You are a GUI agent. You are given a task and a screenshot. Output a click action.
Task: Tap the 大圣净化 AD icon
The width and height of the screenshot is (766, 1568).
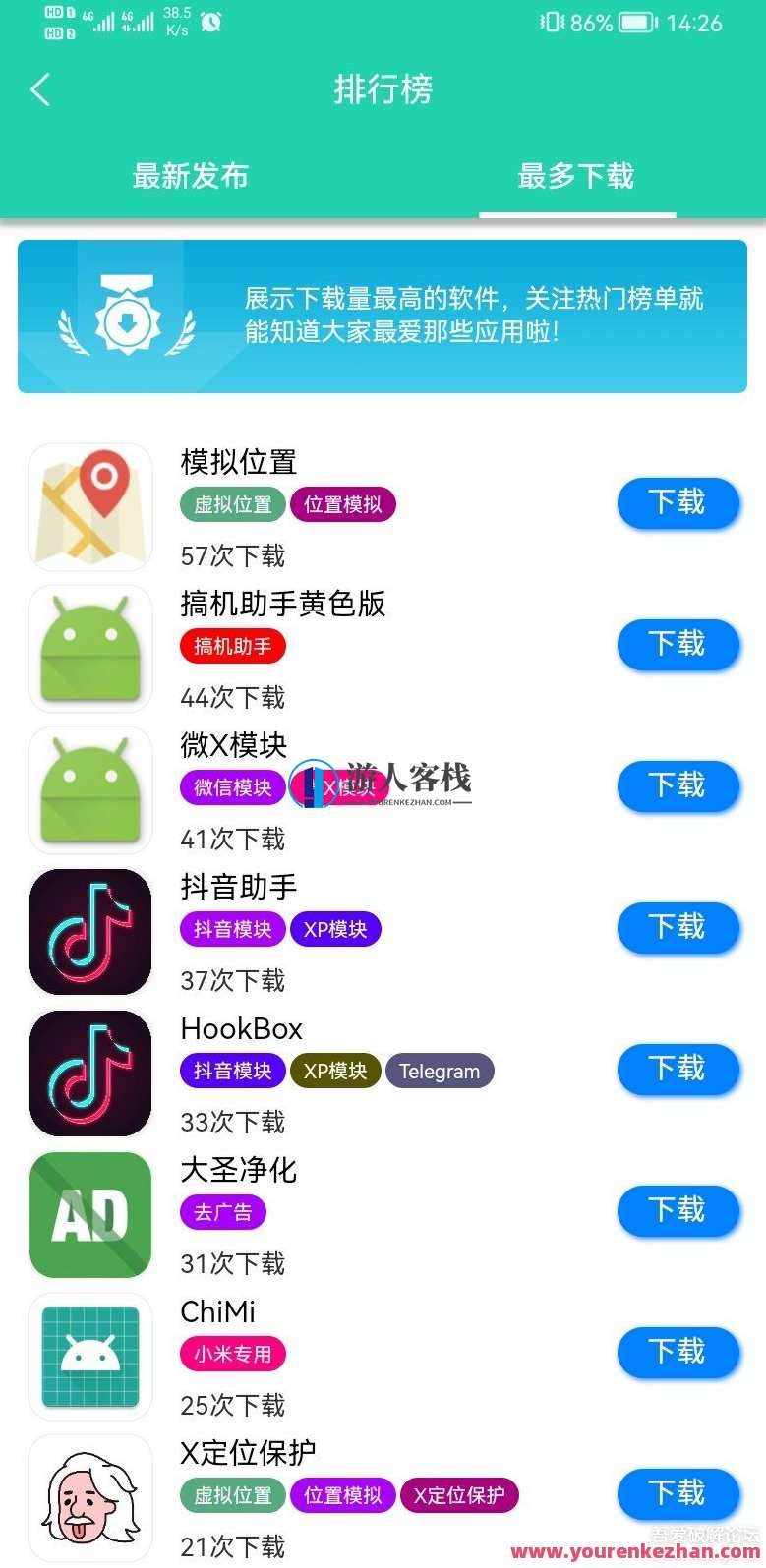point(89,1214)
